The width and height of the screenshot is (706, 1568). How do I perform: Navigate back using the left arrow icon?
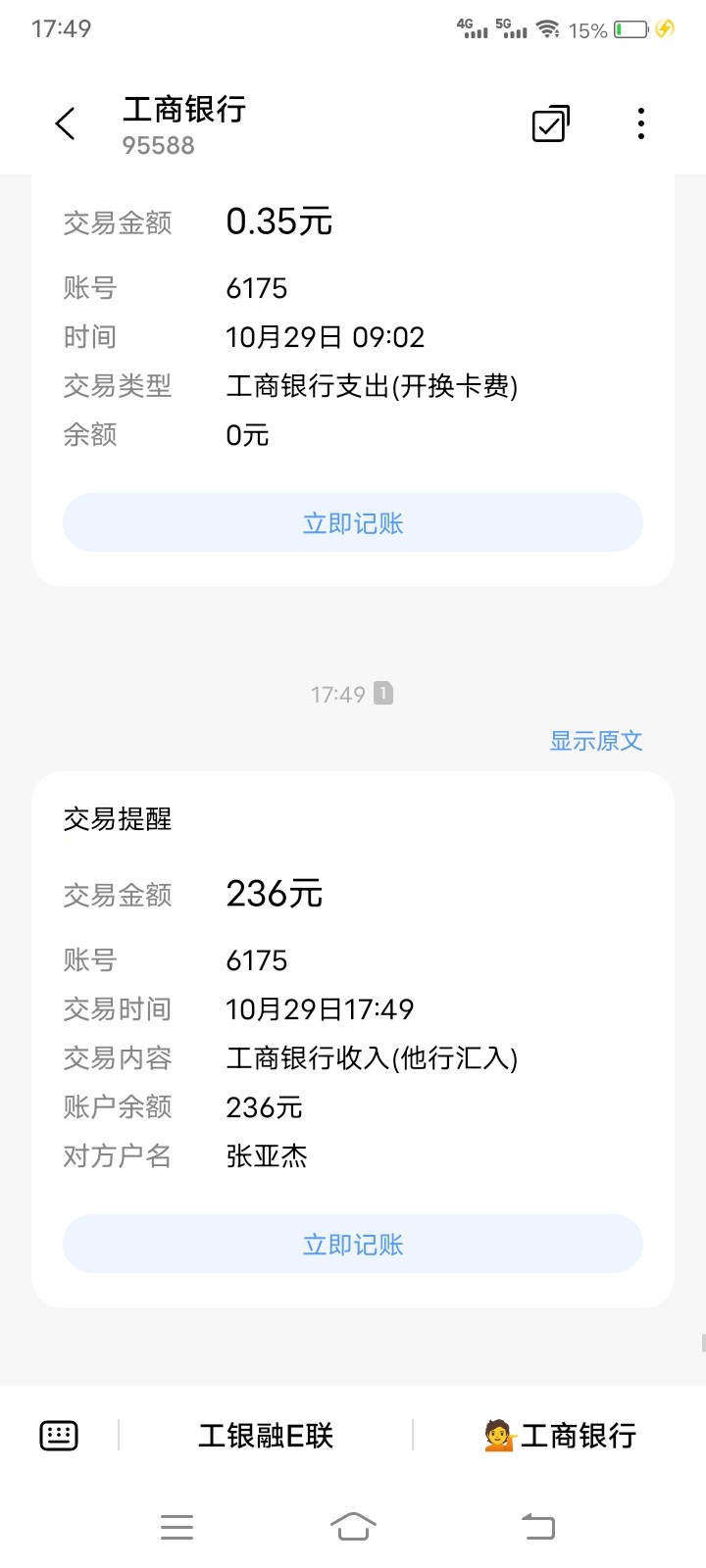[x=64, y=123]
